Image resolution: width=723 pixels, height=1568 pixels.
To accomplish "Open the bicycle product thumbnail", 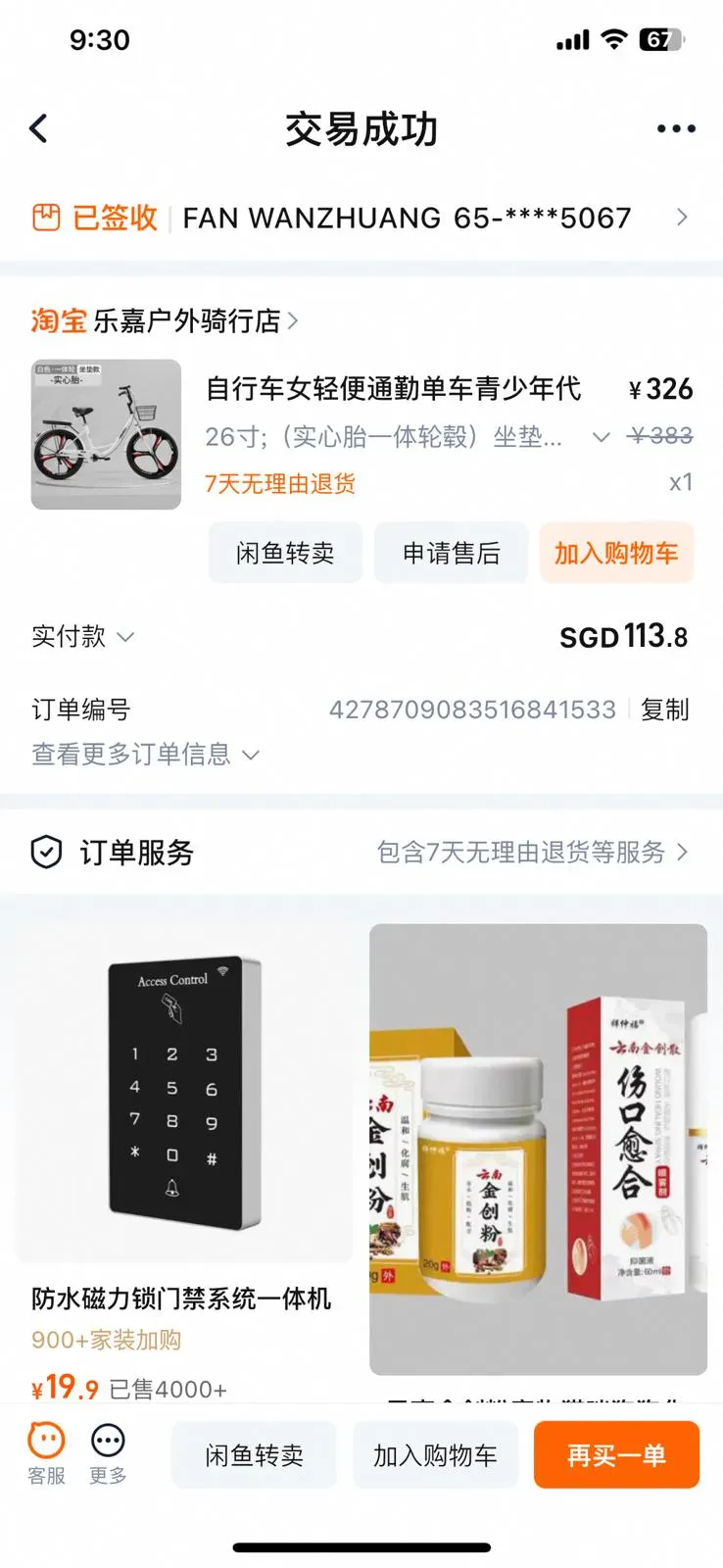I will click(106, 434).
